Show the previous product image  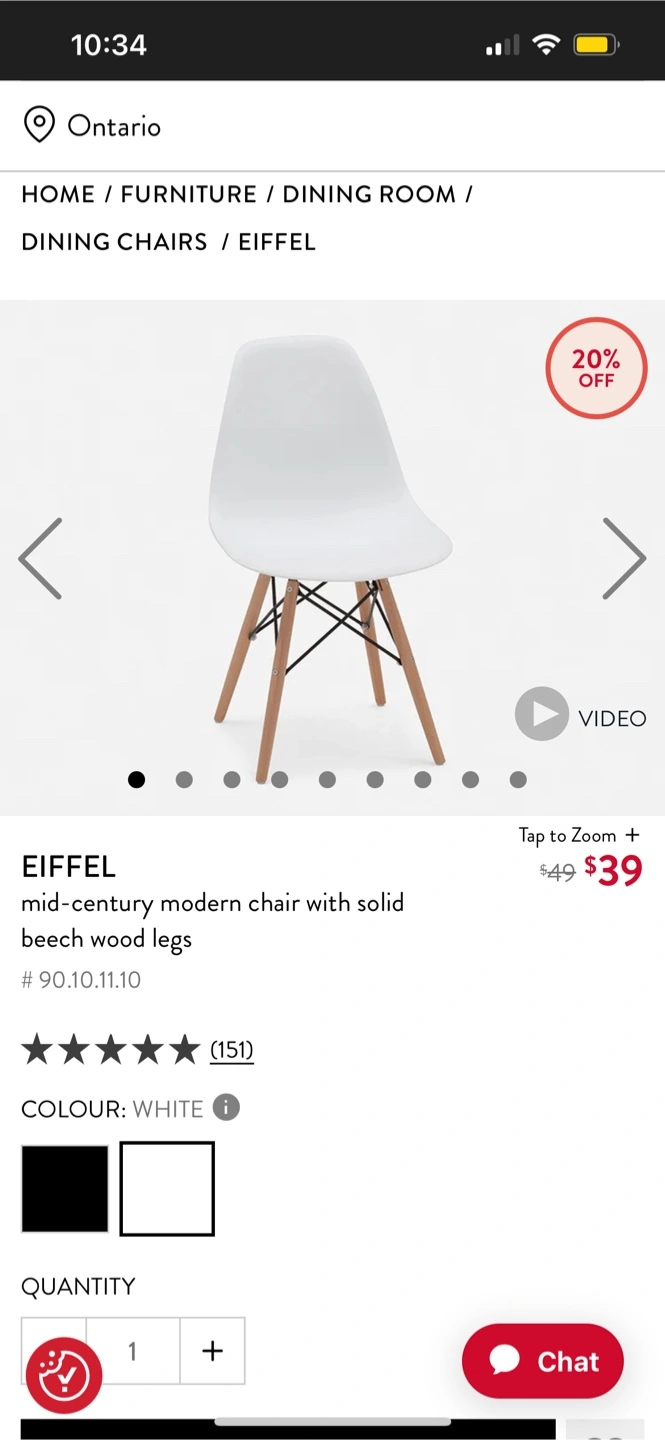coord(41,559)
